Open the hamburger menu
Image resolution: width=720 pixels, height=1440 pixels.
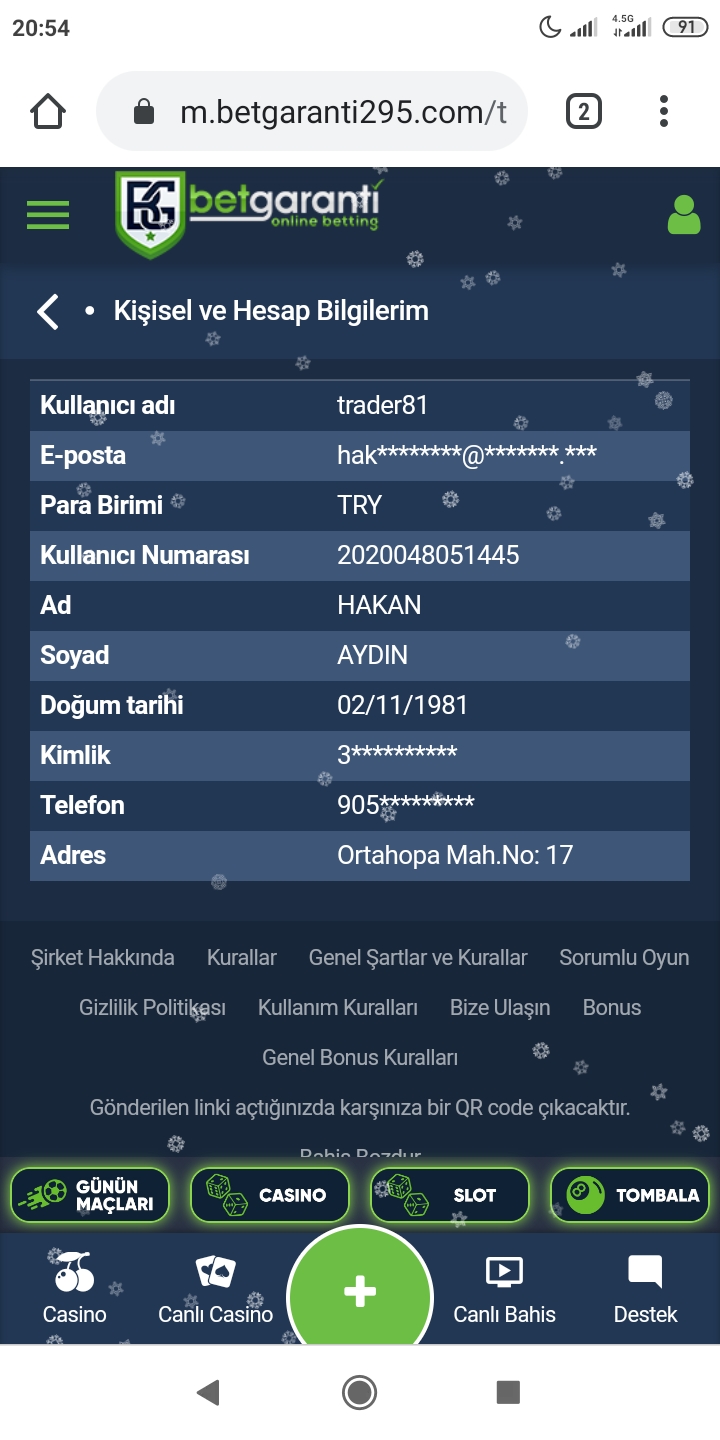click(48, 215)
